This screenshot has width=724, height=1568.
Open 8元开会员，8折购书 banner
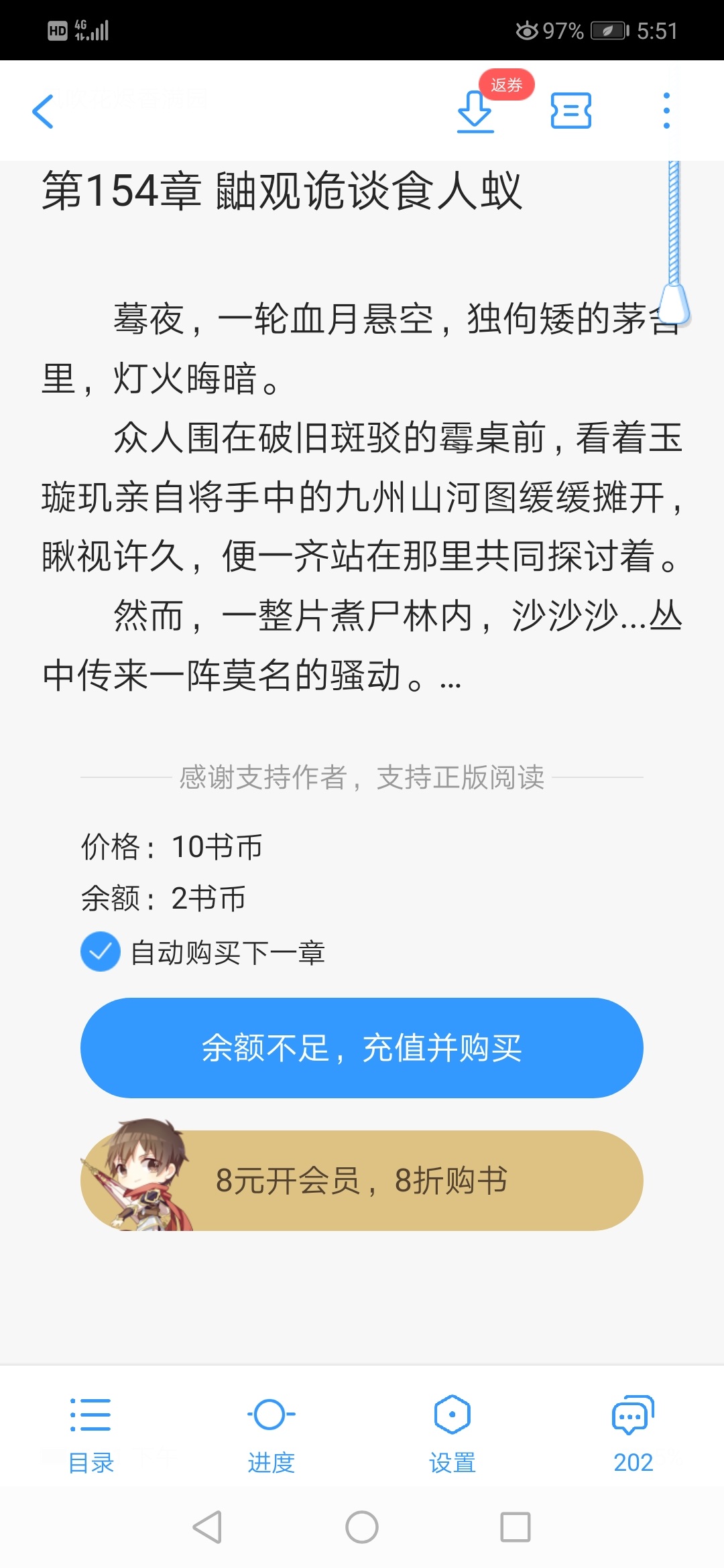click(362, 1179)
